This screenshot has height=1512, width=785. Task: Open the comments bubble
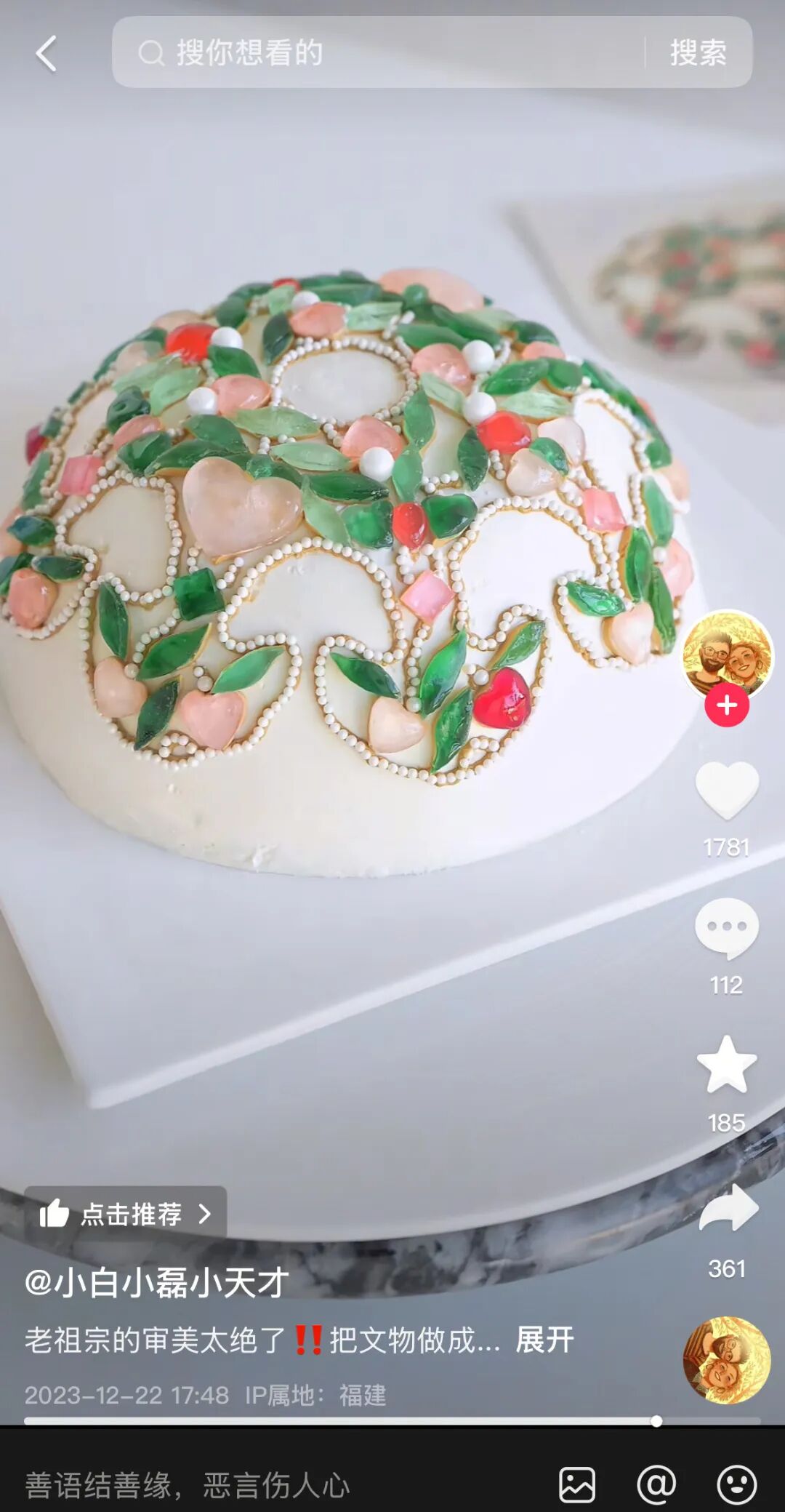tap(727, 928)
